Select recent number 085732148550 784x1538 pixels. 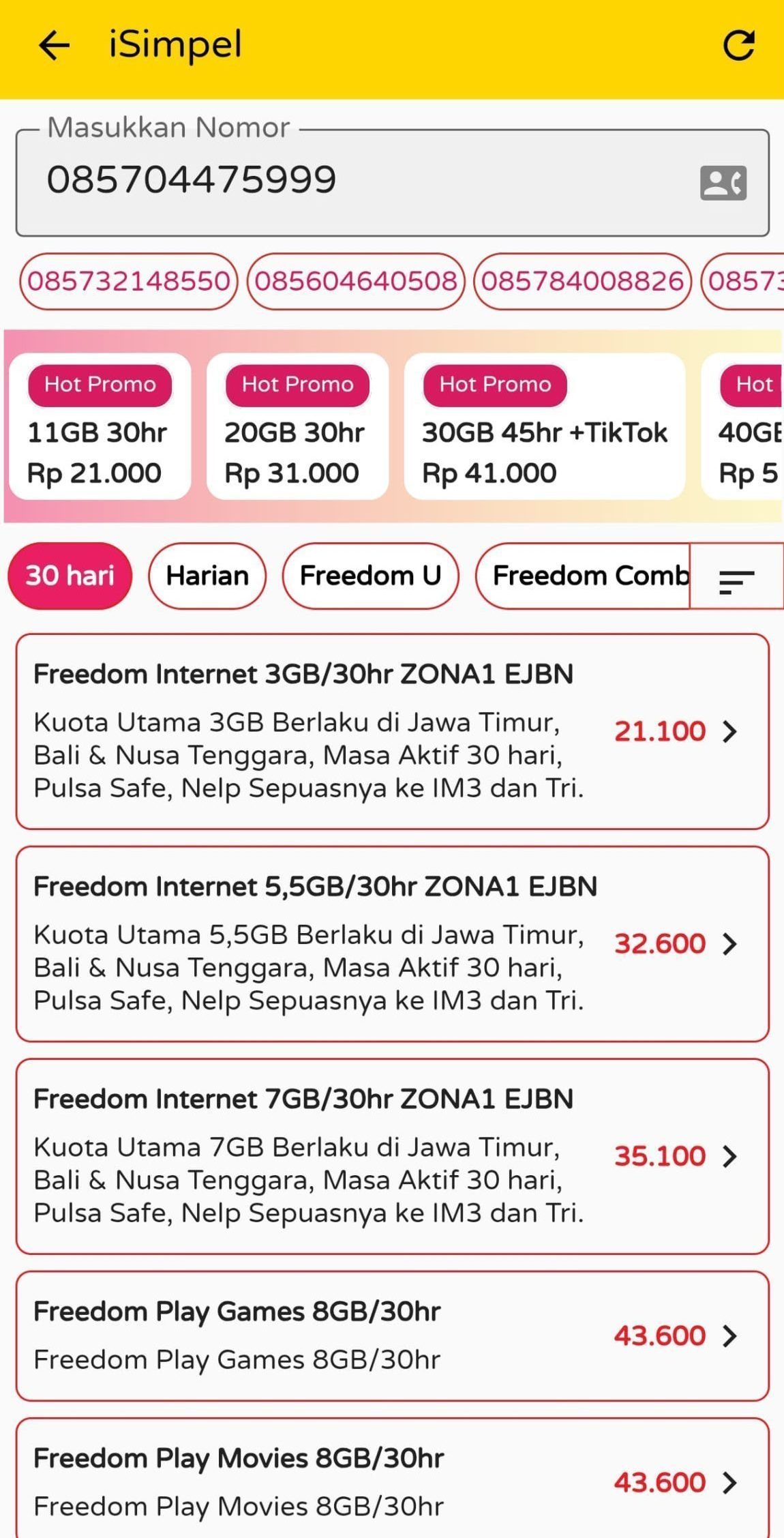pyautogui.click(x=128, y=281)
